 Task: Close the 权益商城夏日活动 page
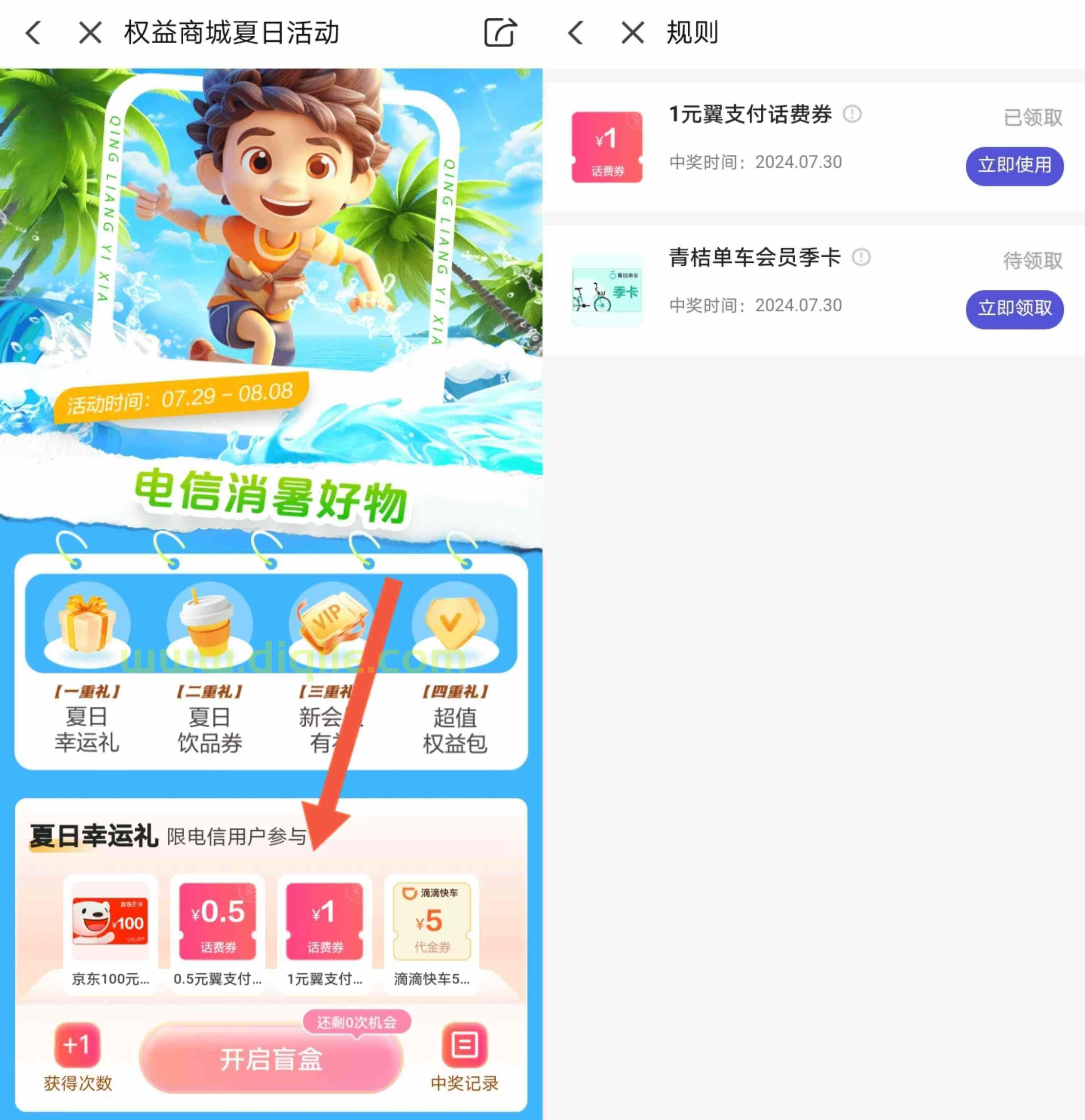tap(90, 32)
